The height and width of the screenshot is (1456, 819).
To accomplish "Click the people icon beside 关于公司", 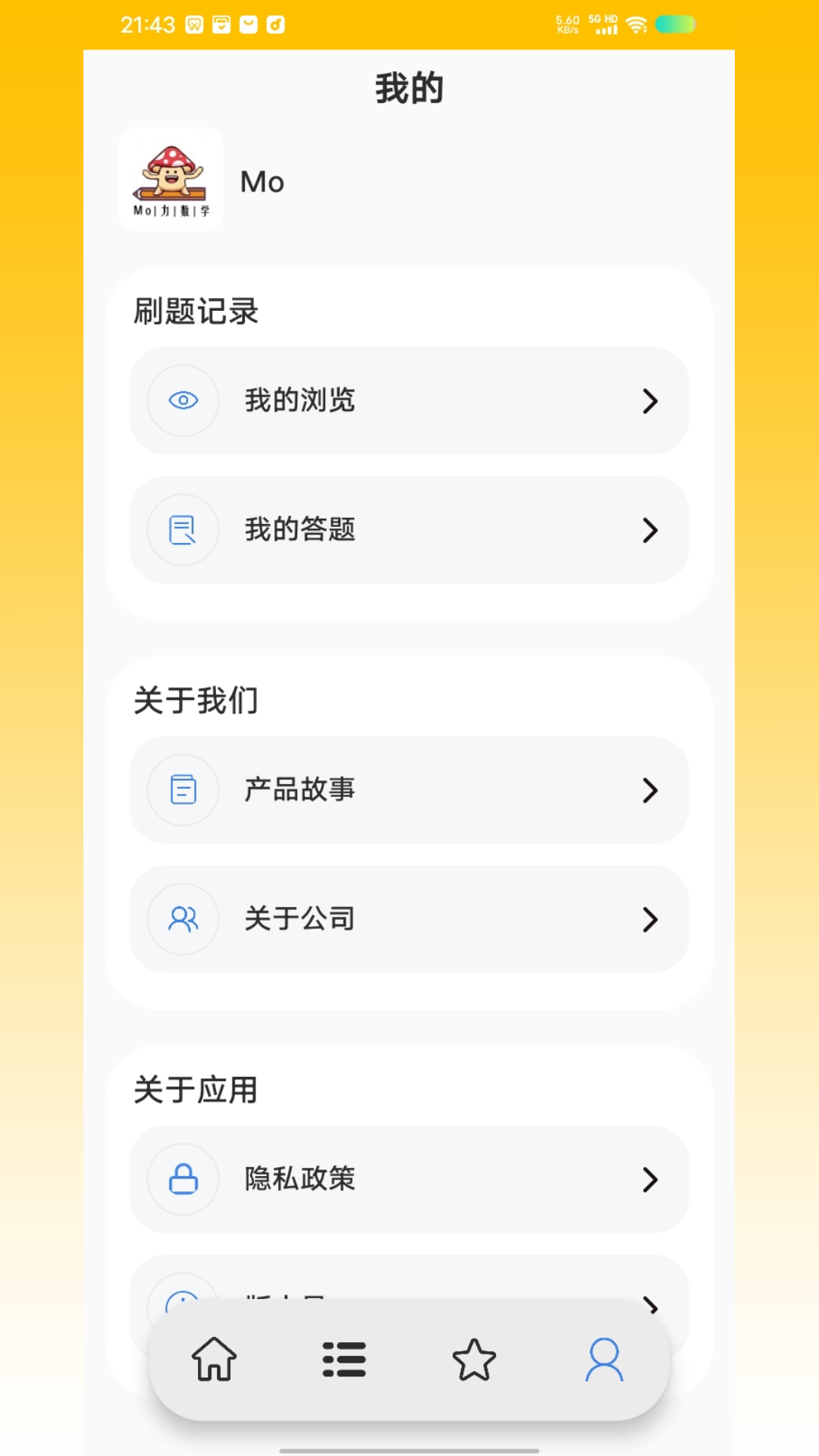I will (x=182, y=919).
